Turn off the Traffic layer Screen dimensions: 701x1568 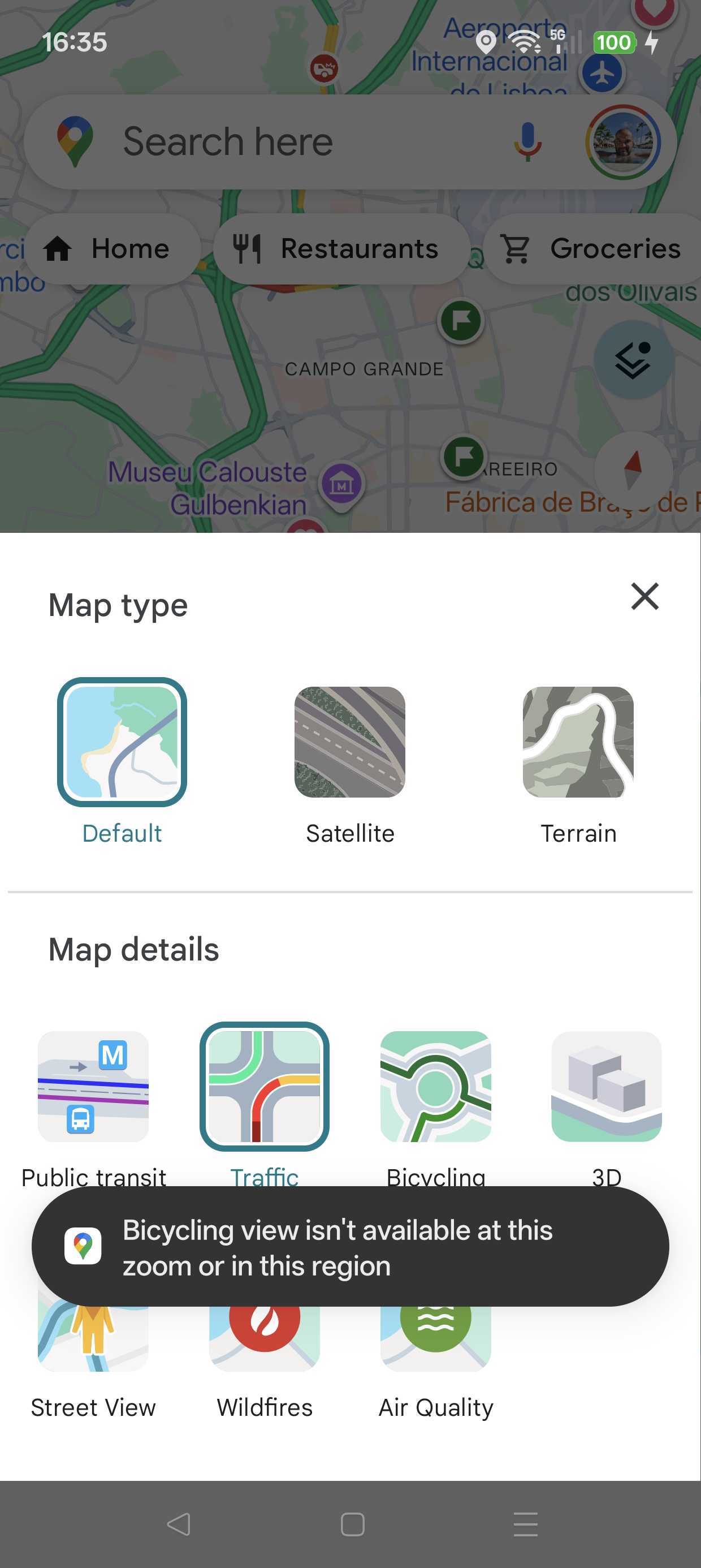click(264, 1086)
